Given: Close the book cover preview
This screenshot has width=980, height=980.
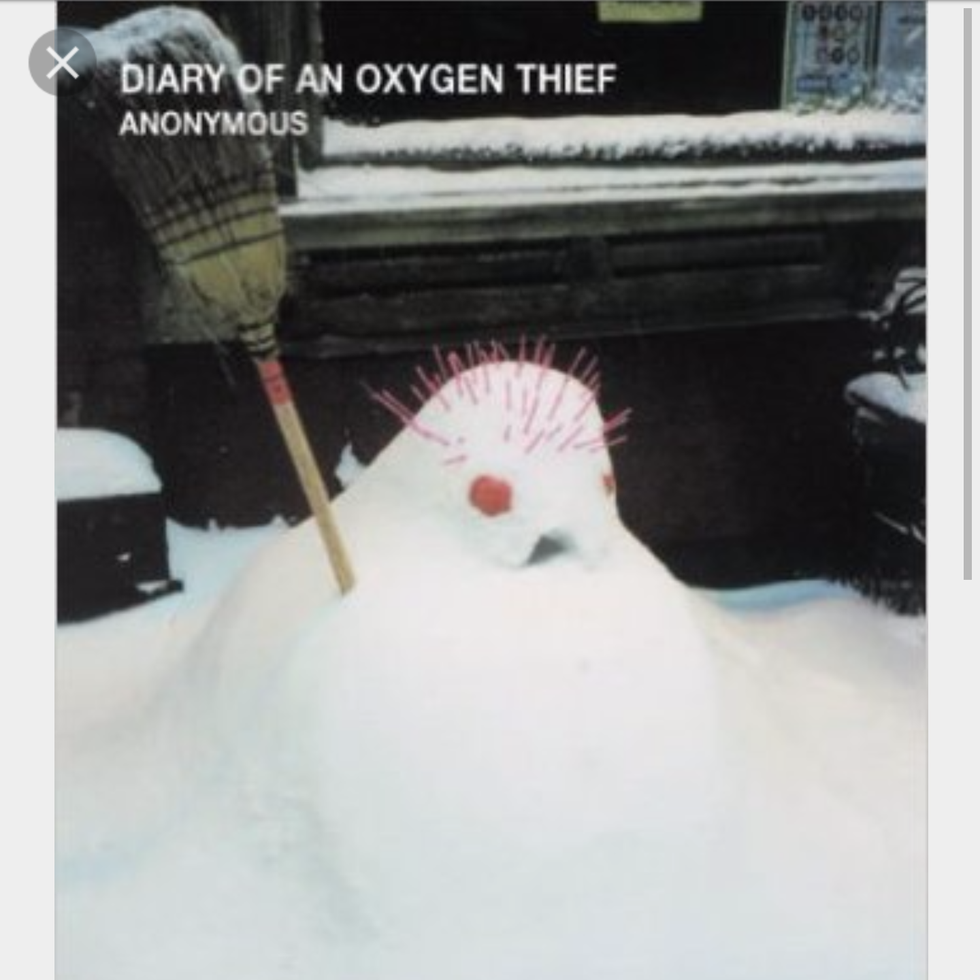Looking at the screenshot, I should [62, 63].
